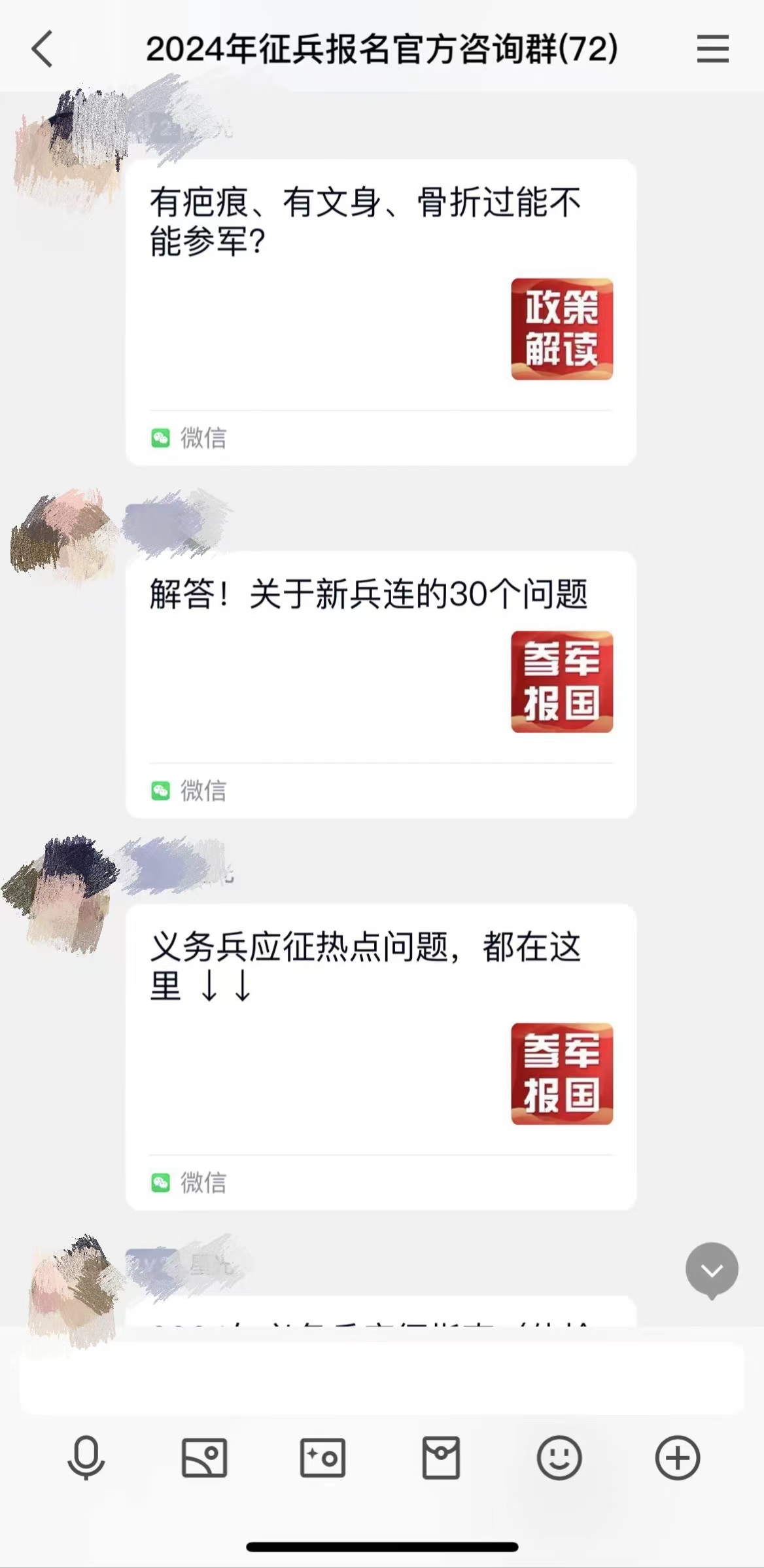Open more attachment options with the plus icon
The width and height of the screenshot is (764, 1568).
[x=678, y=1458]
